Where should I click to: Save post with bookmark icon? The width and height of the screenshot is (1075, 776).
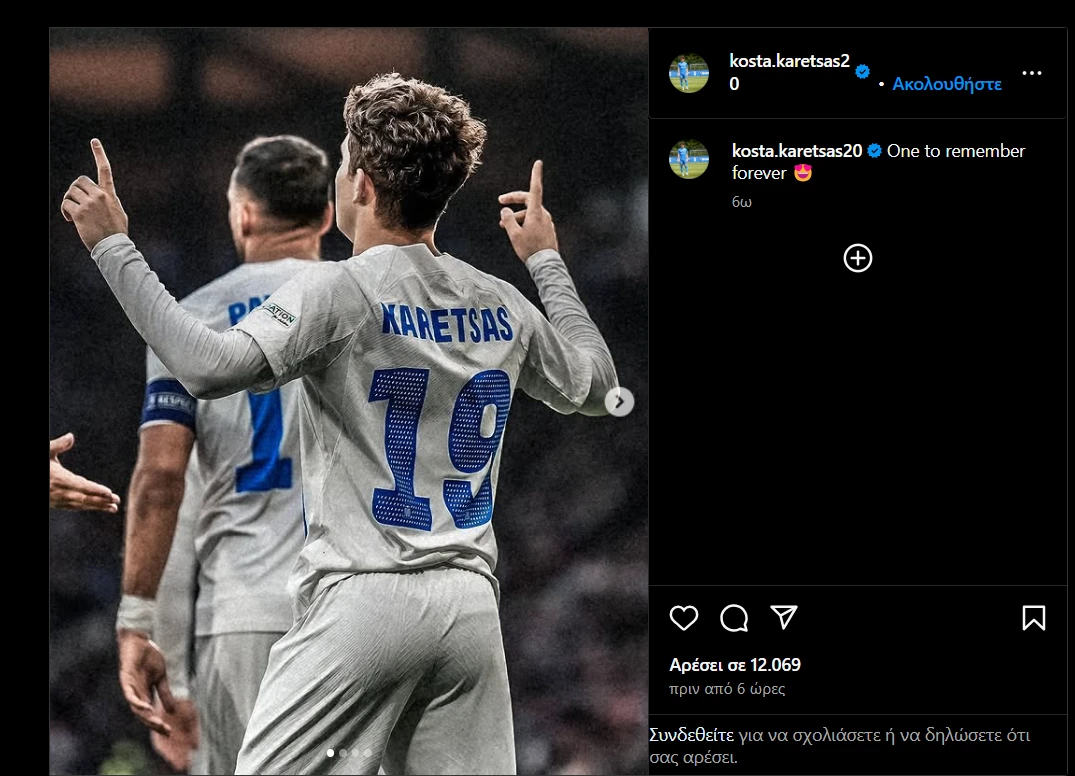click(1033, 618)
